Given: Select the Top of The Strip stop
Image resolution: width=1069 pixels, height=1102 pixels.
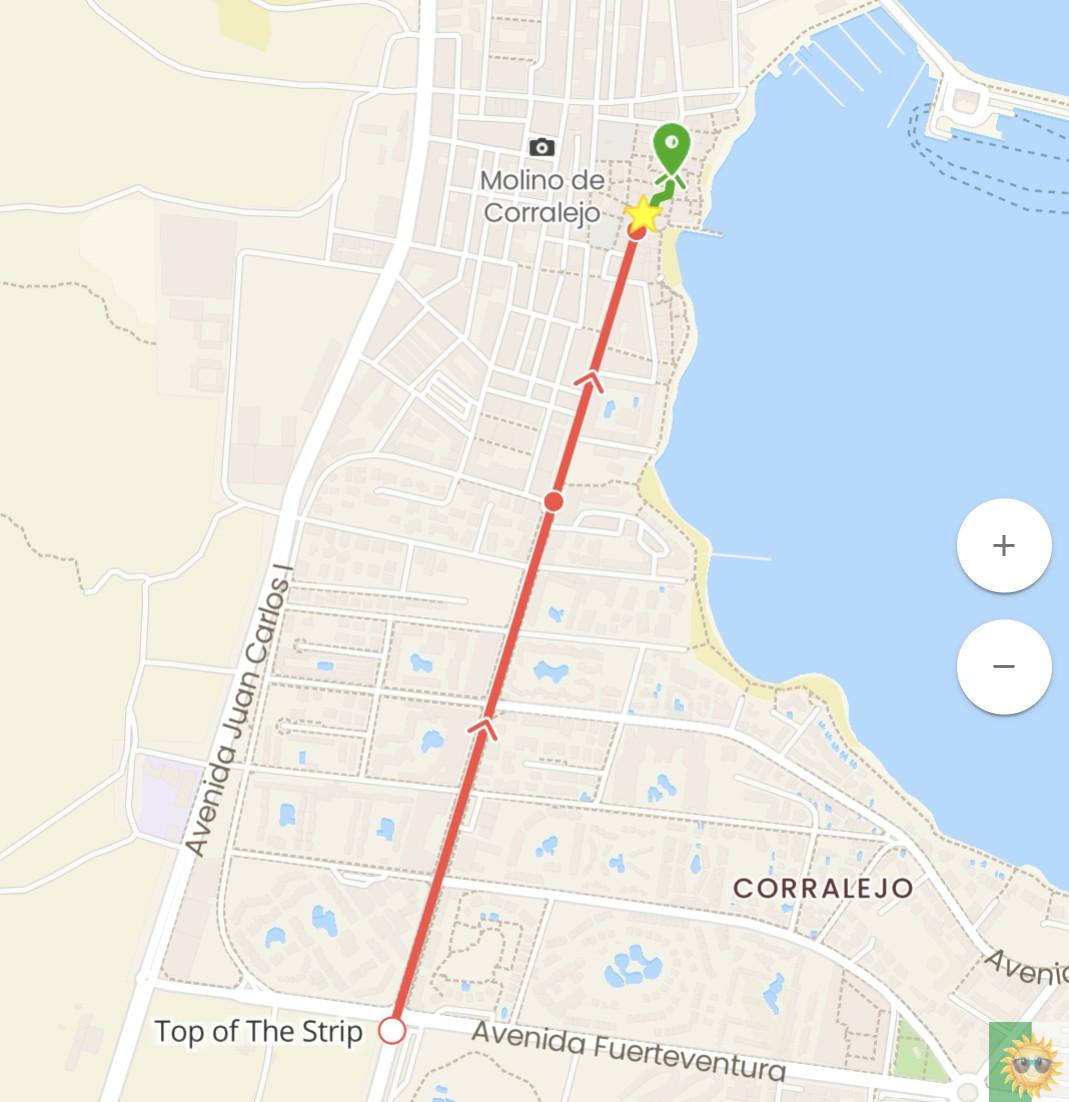Looking at the screenshot, I should coord(392,1030).
